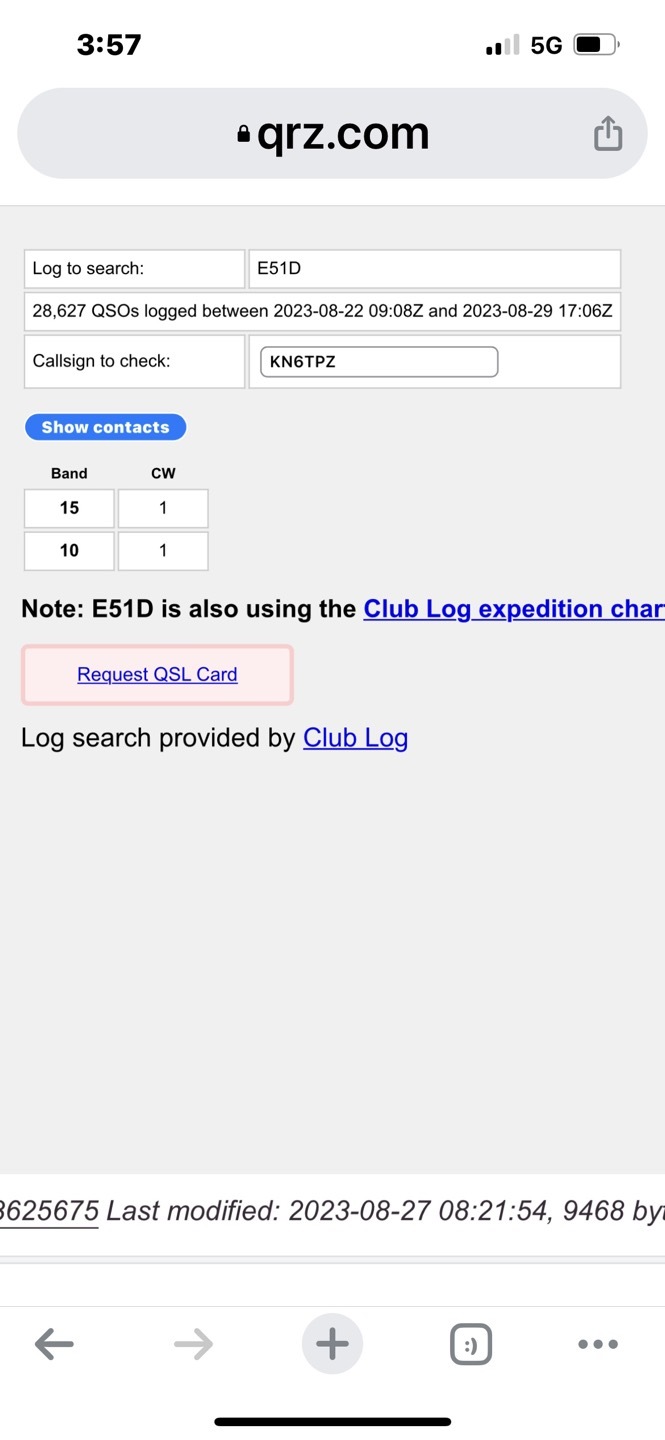665x1440 pixels.
Task: Go back to the previous page
Action: [54, 1344]
